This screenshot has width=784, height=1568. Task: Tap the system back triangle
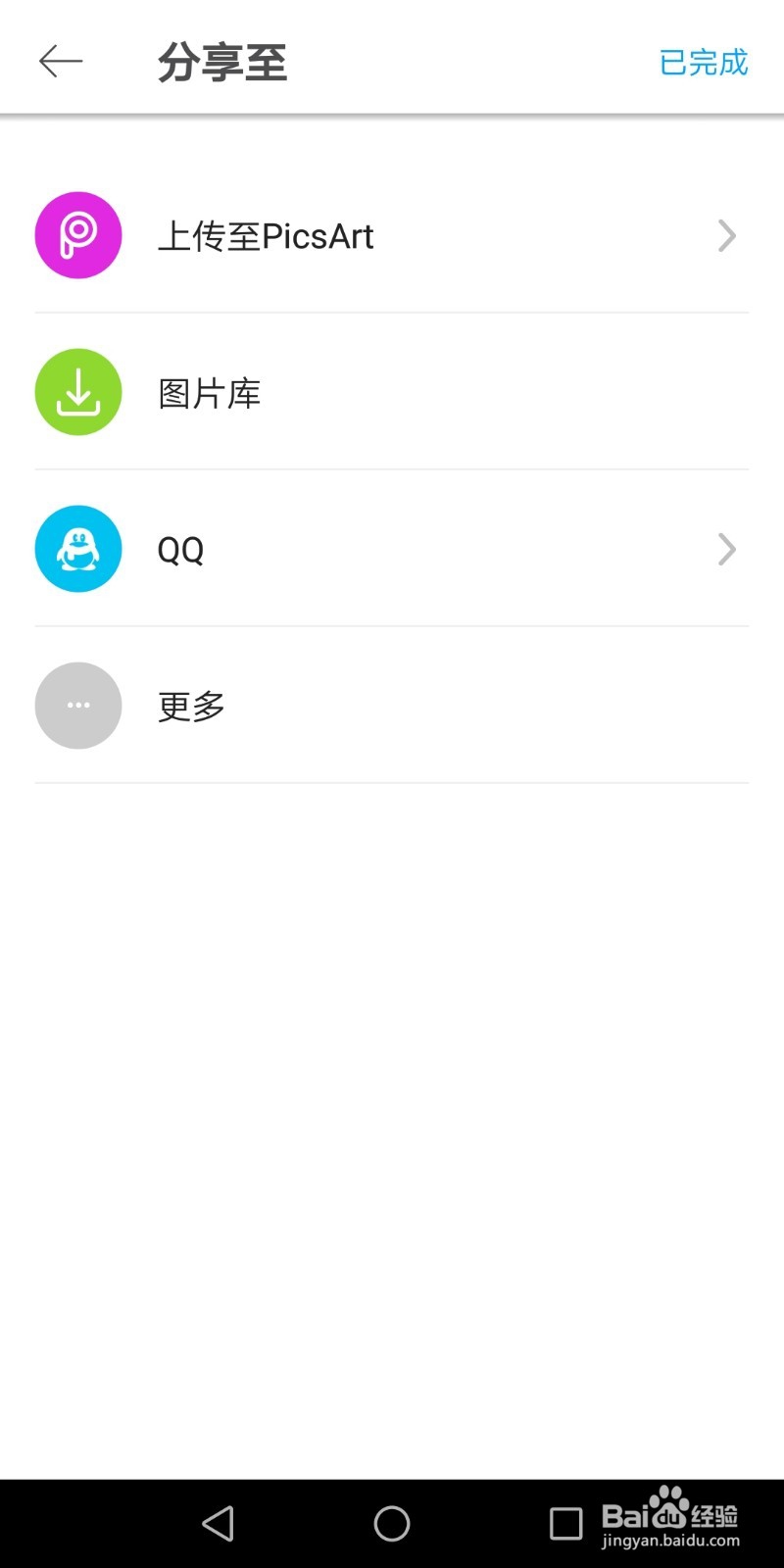click(x=218, y=1523)
